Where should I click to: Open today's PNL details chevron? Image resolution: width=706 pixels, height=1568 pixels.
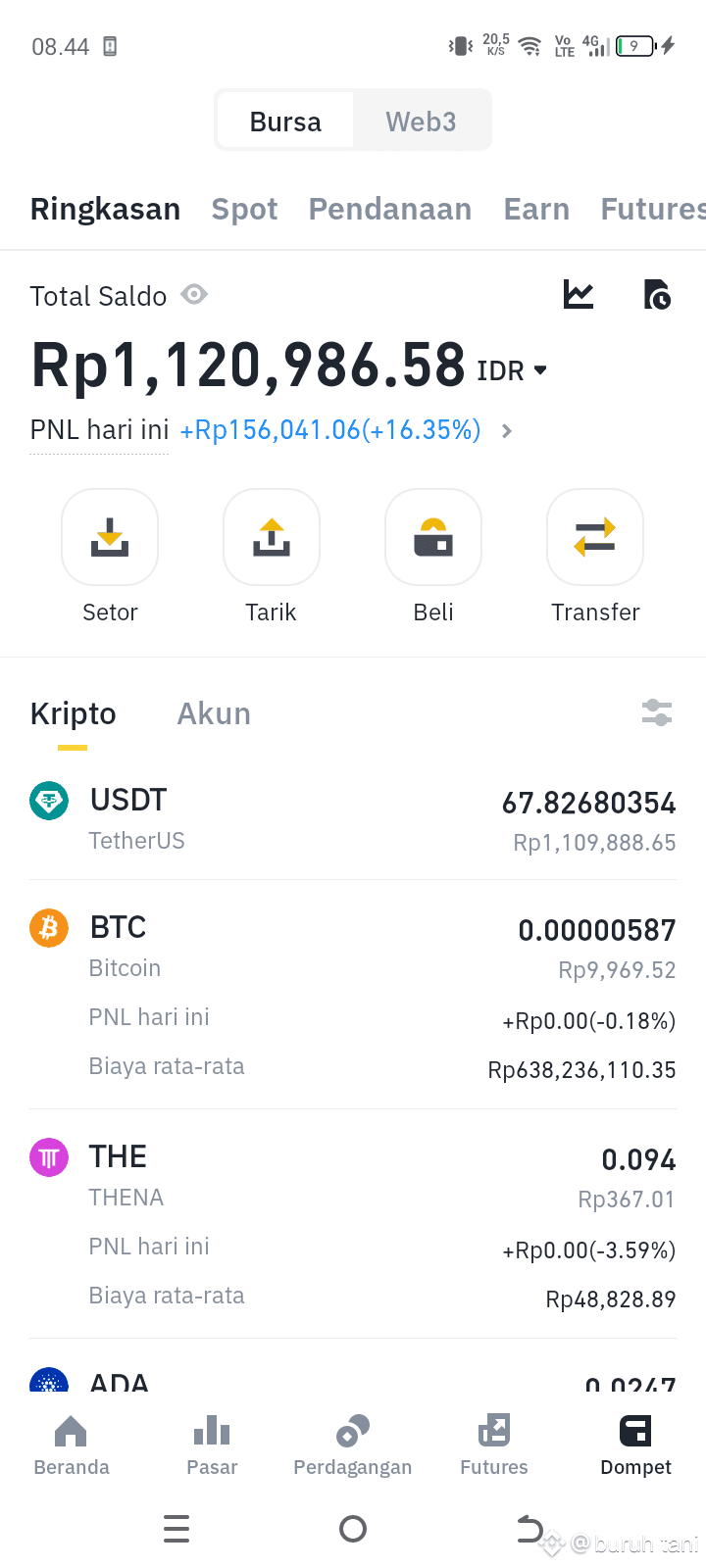tap(507, 430)
